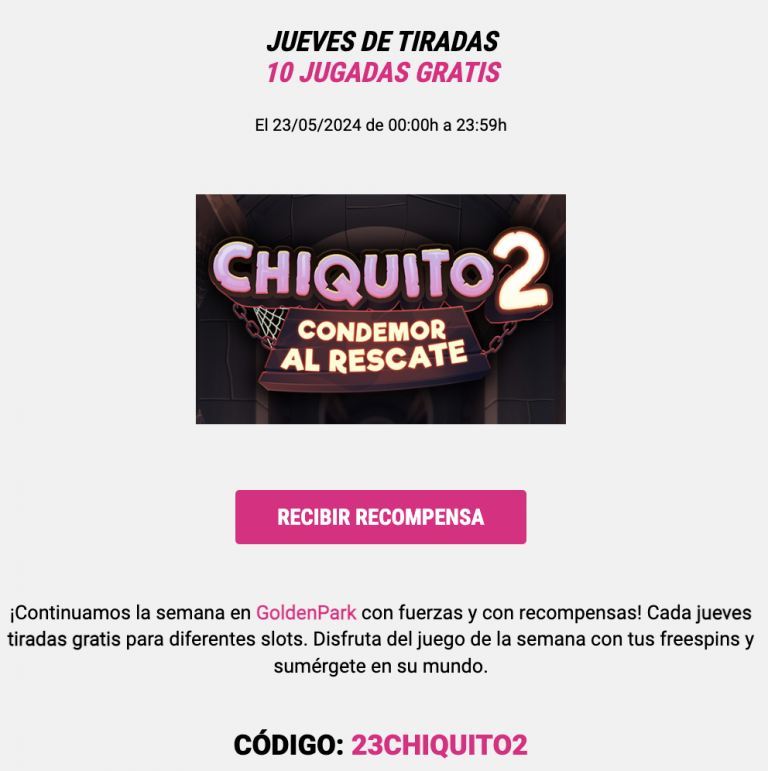Tap the Recibir Recompensa button
Image resolution: width=768 pixels, height=771 pixels.
380,517
